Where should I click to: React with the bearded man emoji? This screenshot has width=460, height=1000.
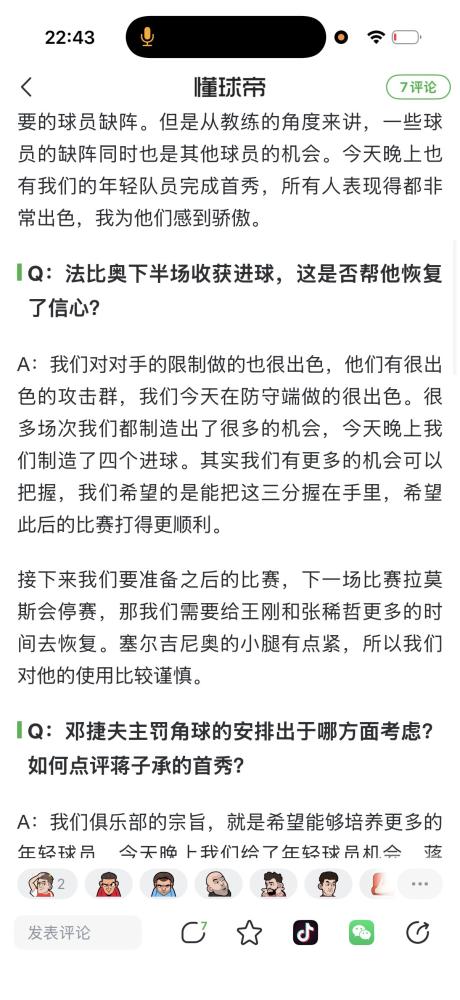(273, 884)
